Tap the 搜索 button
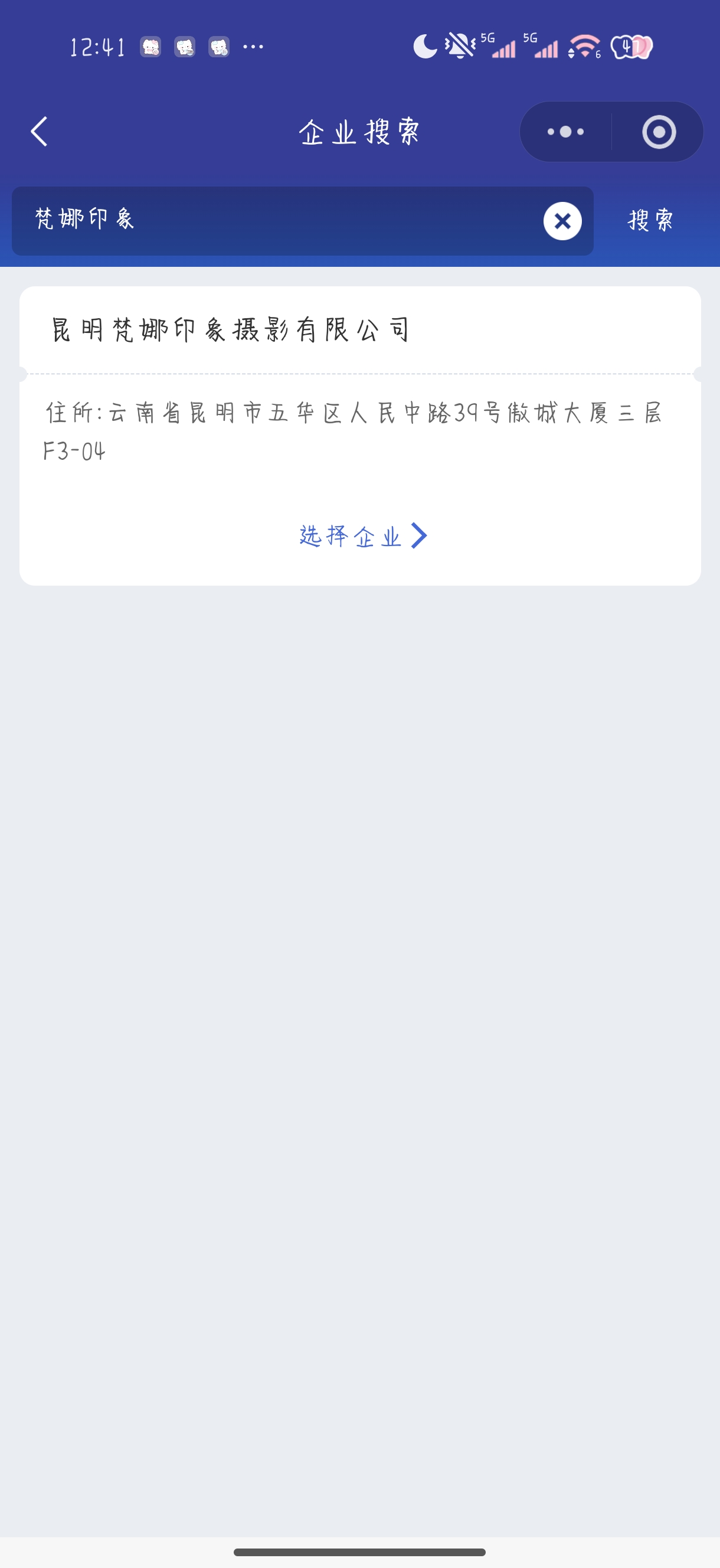The image size is (720, 1568). [650, 220]
